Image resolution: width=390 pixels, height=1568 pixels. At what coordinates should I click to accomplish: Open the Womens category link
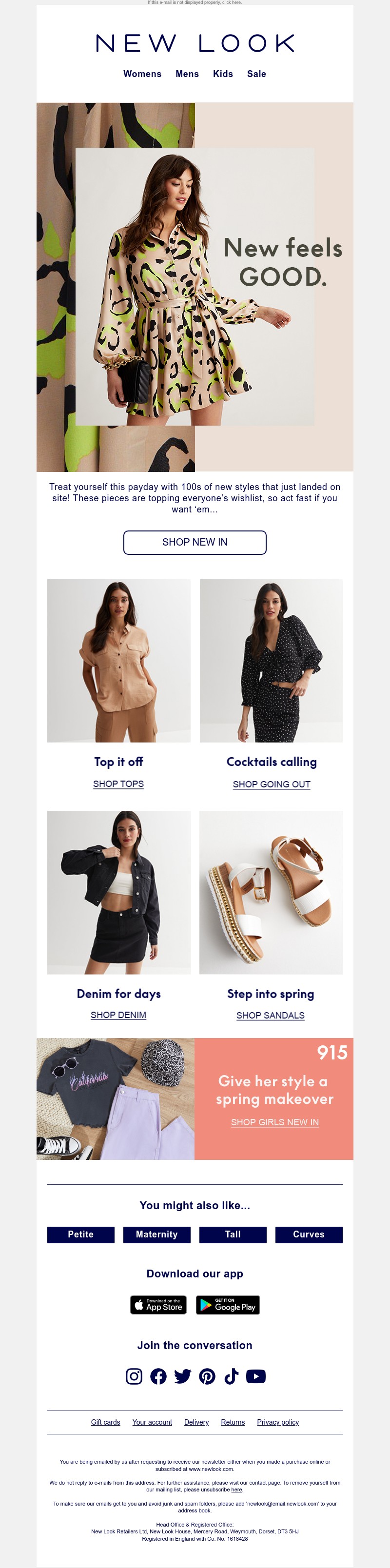tap(142, 74)
